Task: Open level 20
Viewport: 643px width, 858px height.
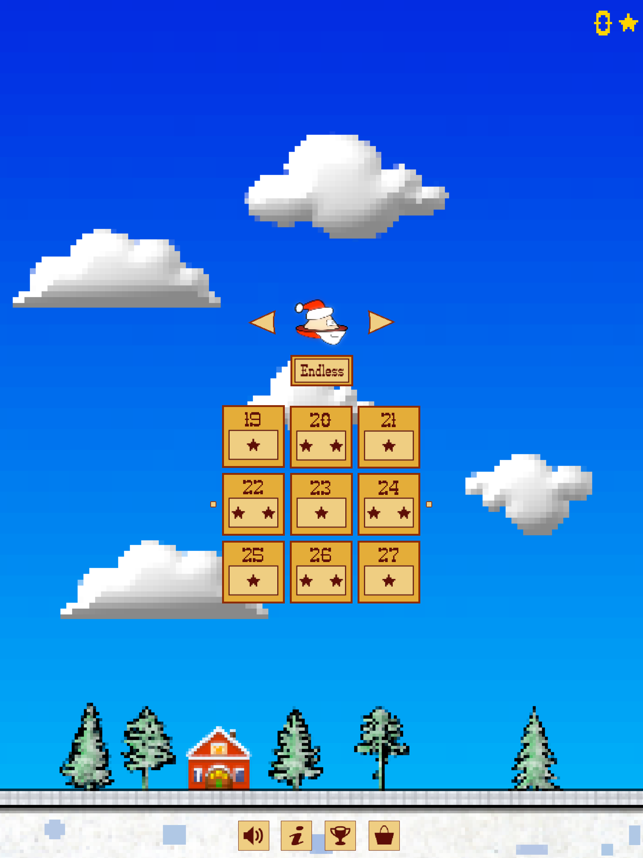Action: (x=321, y=437)
